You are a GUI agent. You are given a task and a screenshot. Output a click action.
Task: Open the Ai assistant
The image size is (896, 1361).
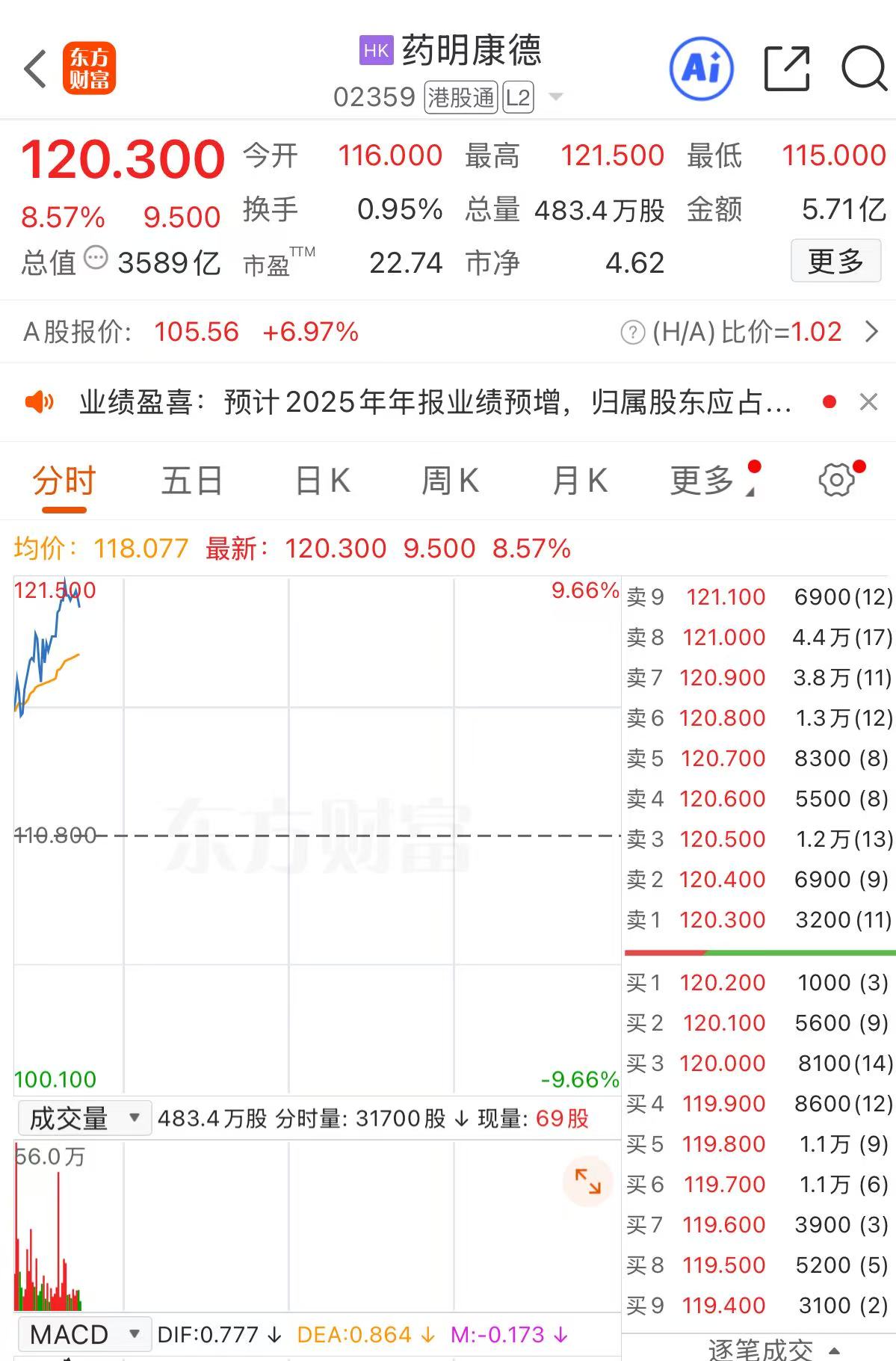[701, 70]
